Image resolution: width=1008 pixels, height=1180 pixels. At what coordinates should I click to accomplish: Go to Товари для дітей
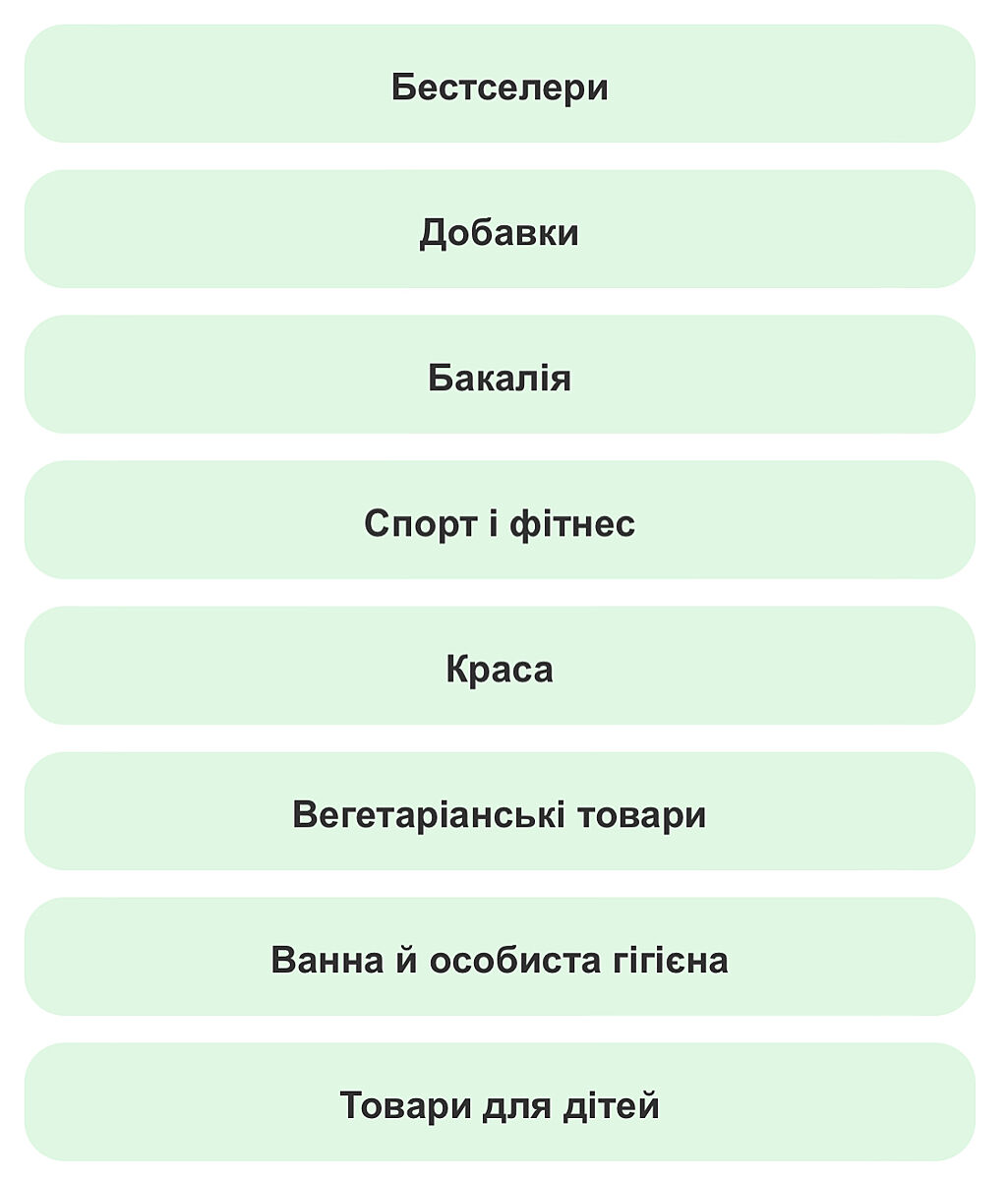coord(500,1103)
